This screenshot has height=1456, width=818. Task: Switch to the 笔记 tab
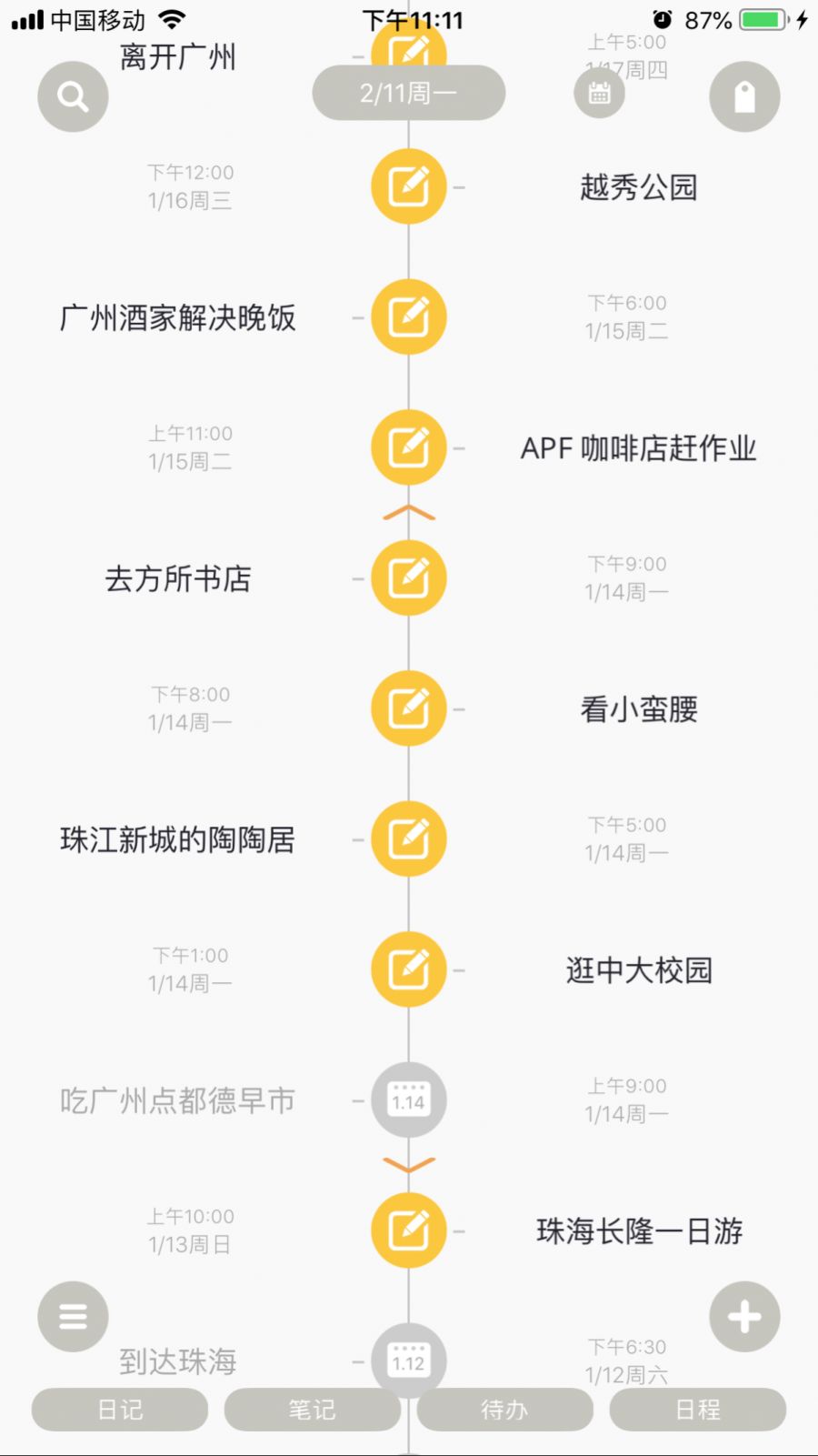coord(312,1410)
